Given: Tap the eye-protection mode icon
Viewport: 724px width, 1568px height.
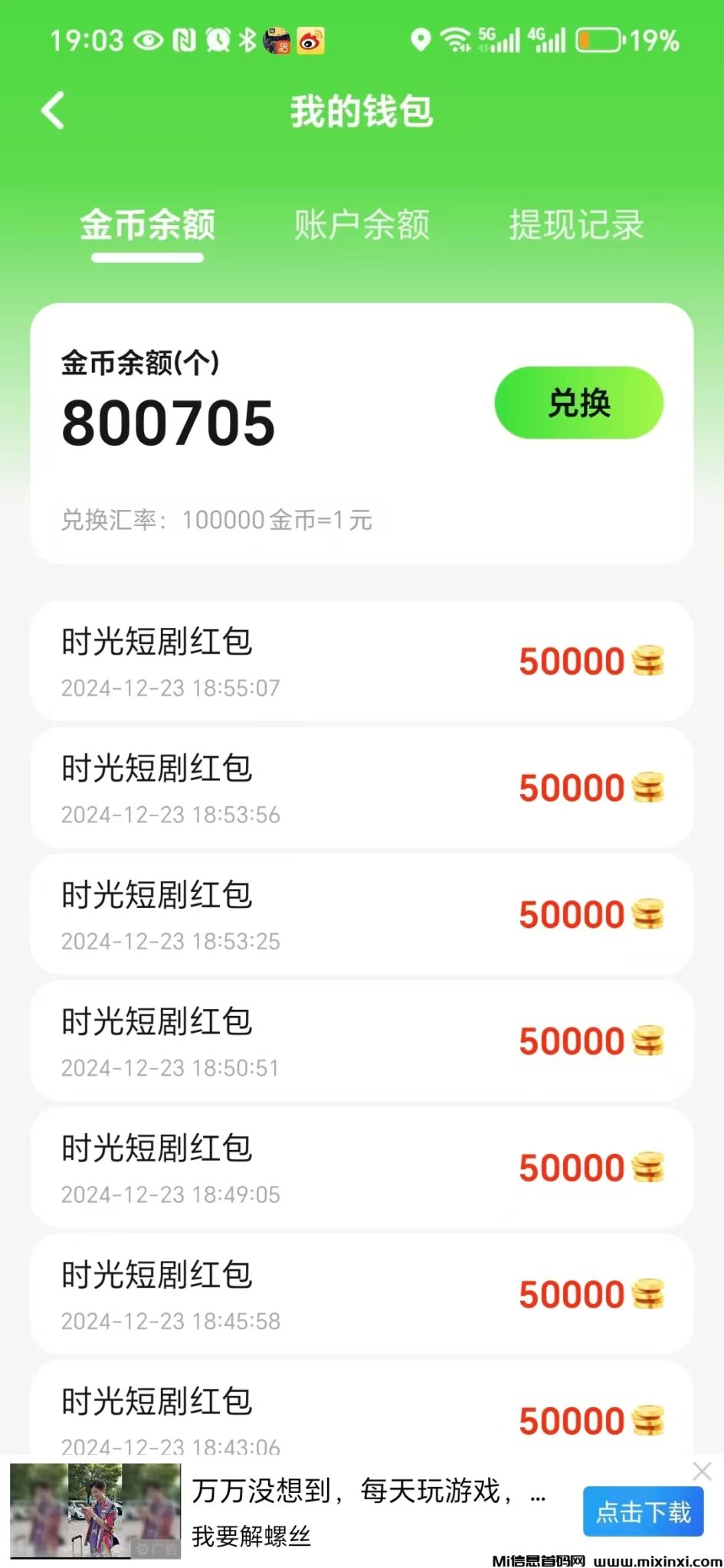Looking at the screenshot, I should 148,41.
